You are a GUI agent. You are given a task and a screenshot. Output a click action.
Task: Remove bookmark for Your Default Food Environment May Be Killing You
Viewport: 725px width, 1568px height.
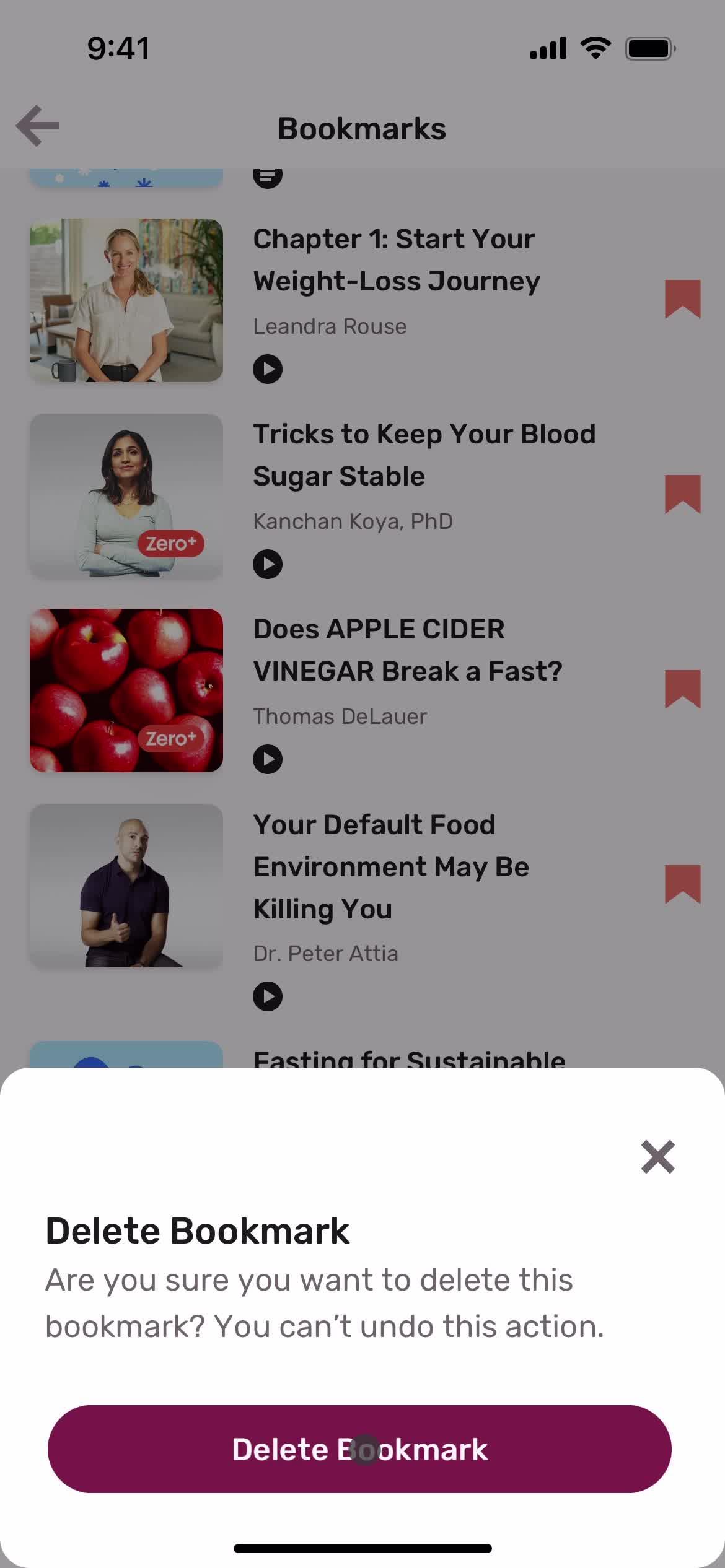(x=682, y=884)
